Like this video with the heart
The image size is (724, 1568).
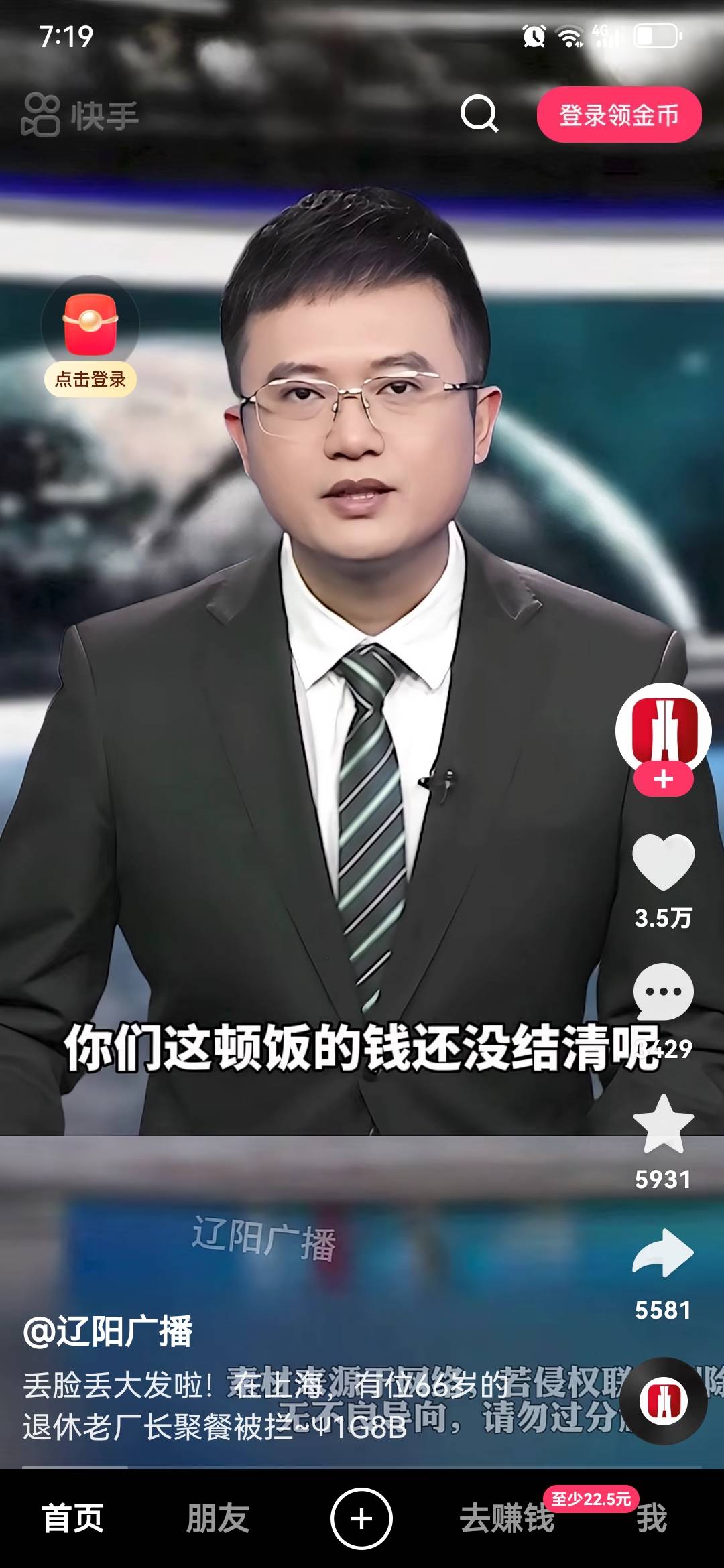pyautogui.click(x=663, y=863)
